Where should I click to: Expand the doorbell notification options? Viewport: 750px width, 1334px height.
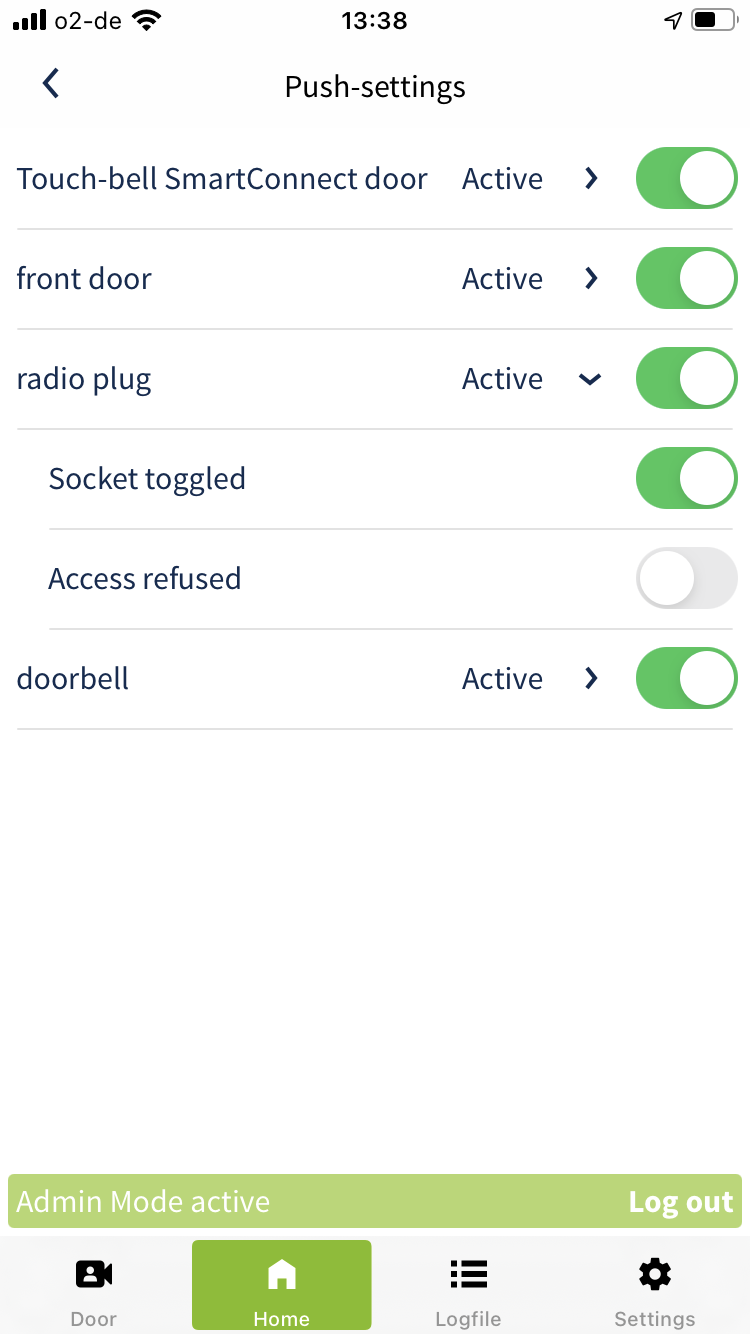click(590, 678)
